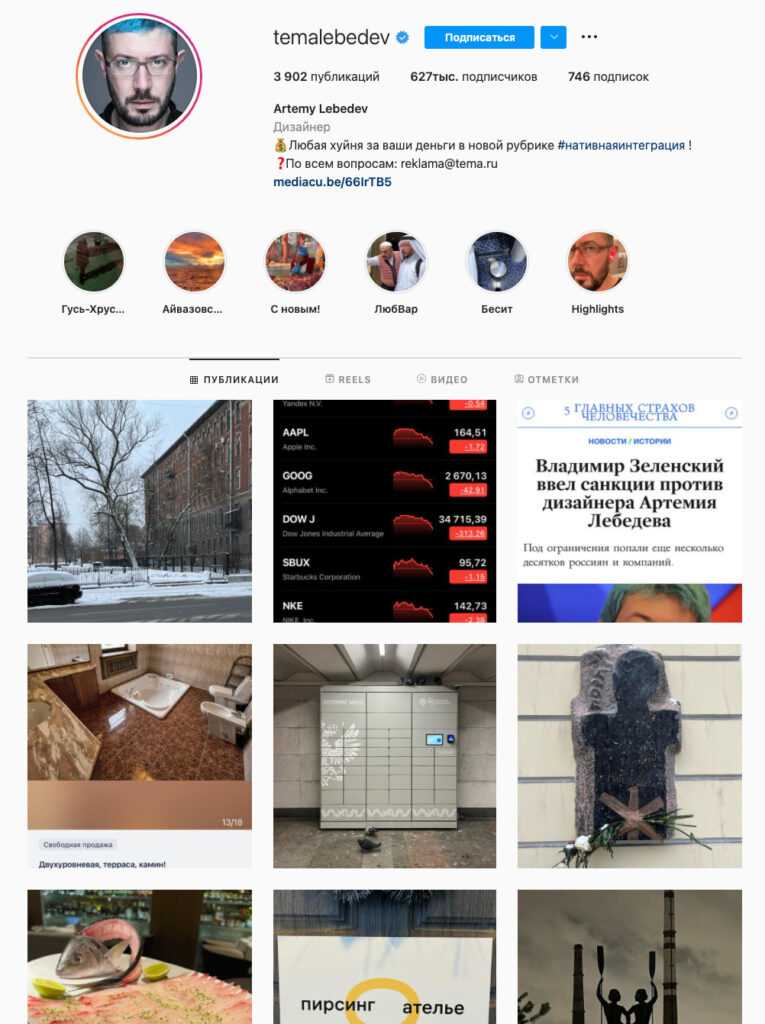The image size is (765, 1024).
Task: Open the Зеленский sanctions news post
Action: pyautogui.click(x=629, y=511)
